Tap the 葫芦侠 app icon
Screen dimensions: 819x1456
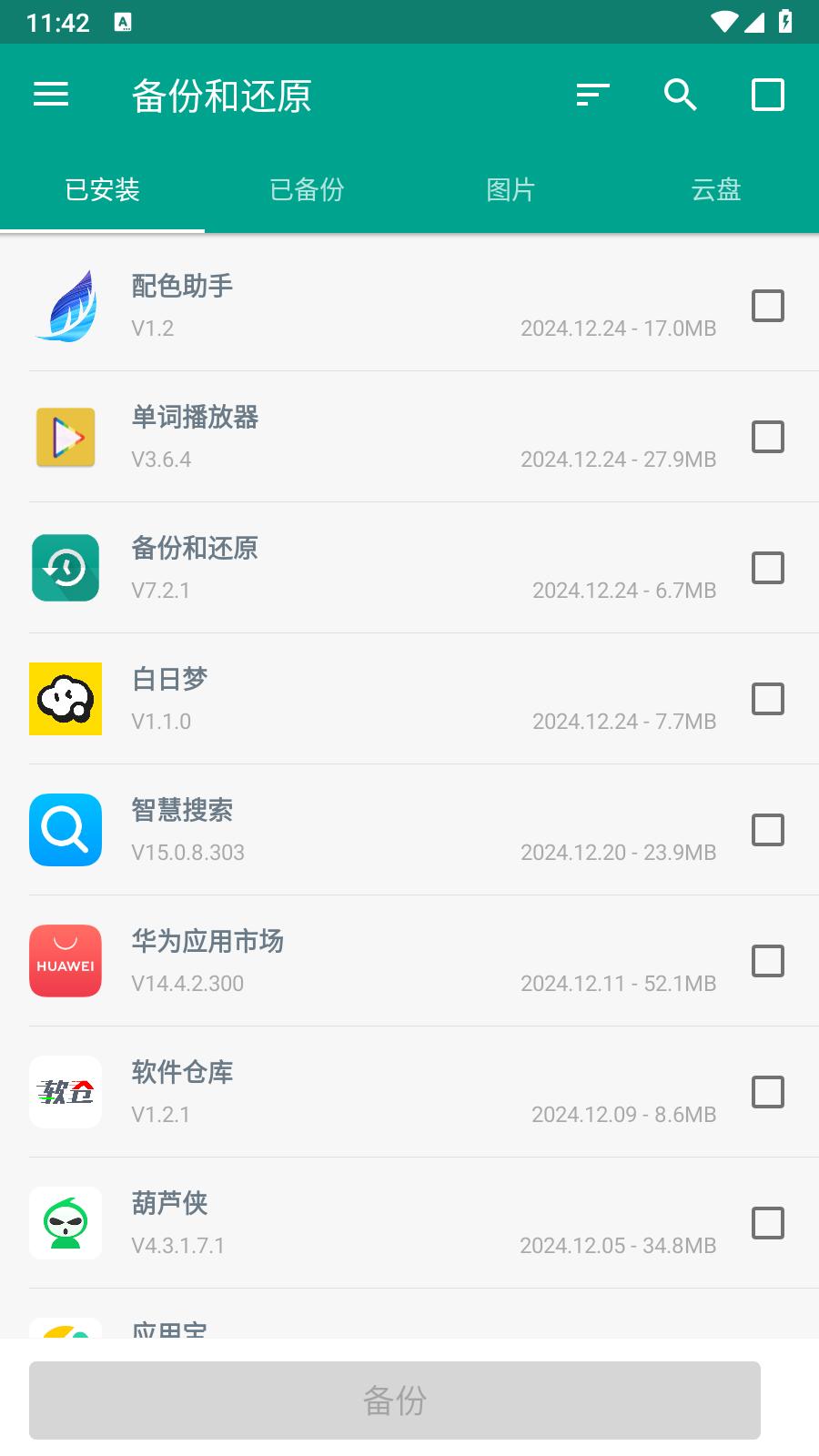(x=65, y=1222)
